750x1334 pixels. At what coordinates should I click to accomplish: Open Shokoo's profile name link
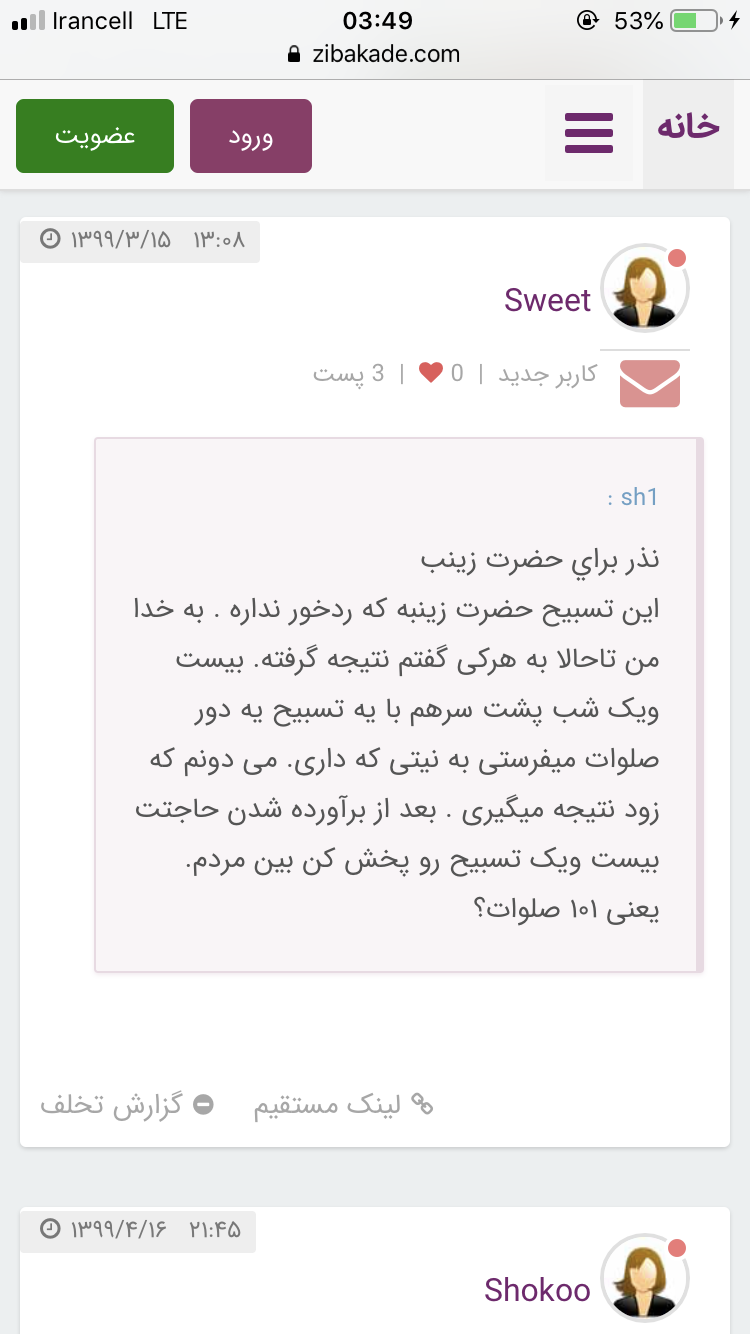537,1290
